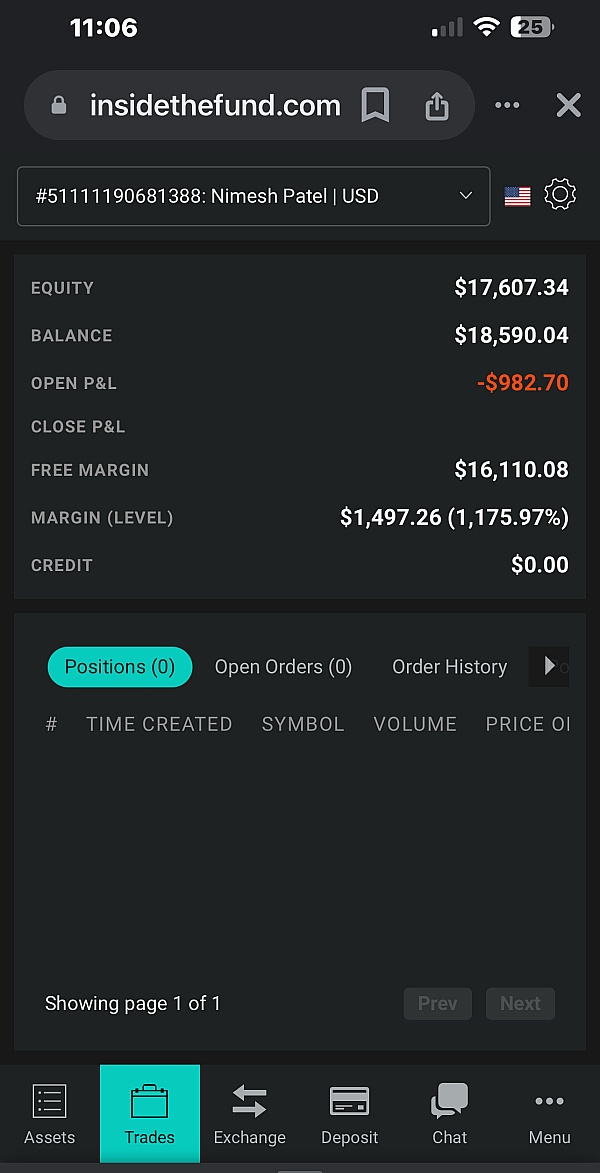Open the bottom Menu item

[x=550, y=1114]
